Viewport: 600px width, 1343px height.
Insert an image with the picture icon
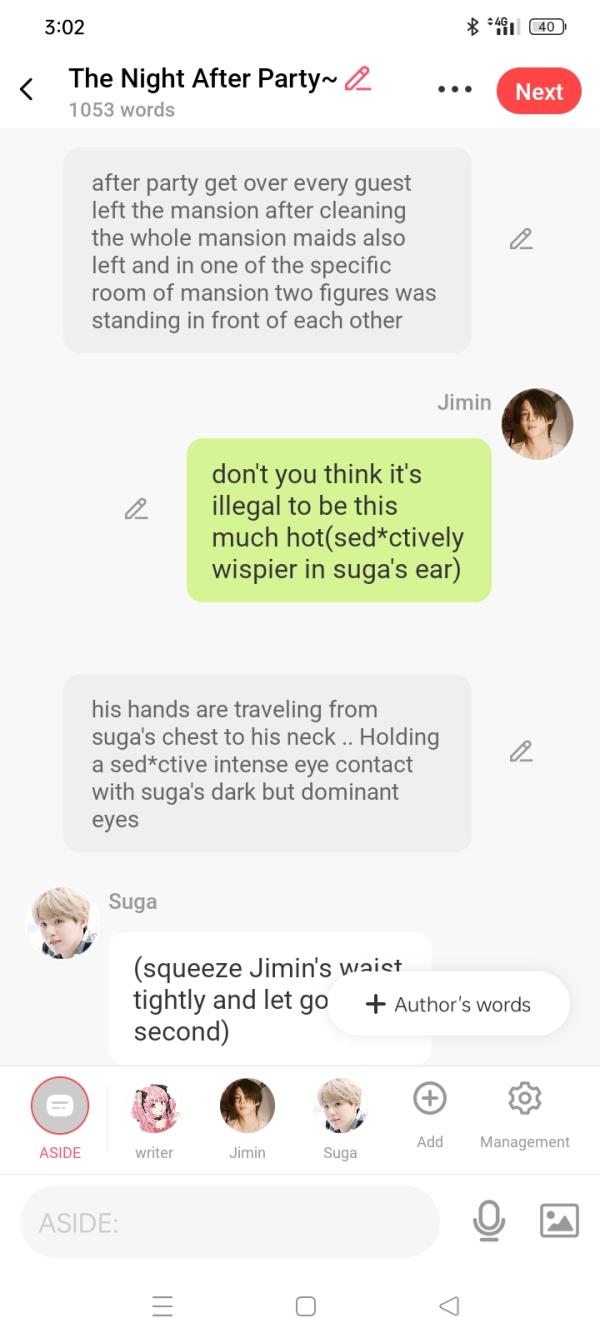pos(559,1220)
